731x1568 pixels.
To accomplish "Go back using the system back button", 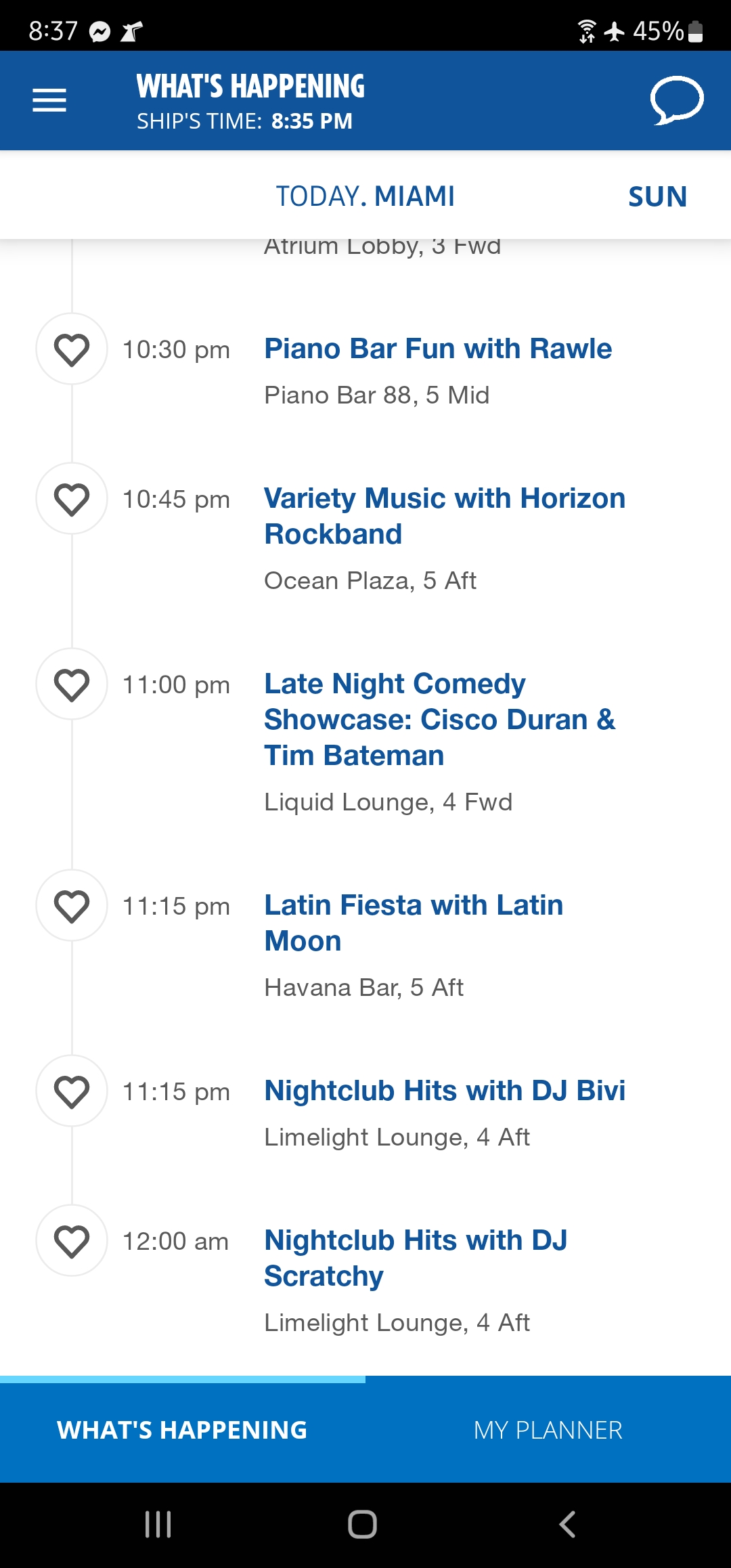I will coord(567,1524).
